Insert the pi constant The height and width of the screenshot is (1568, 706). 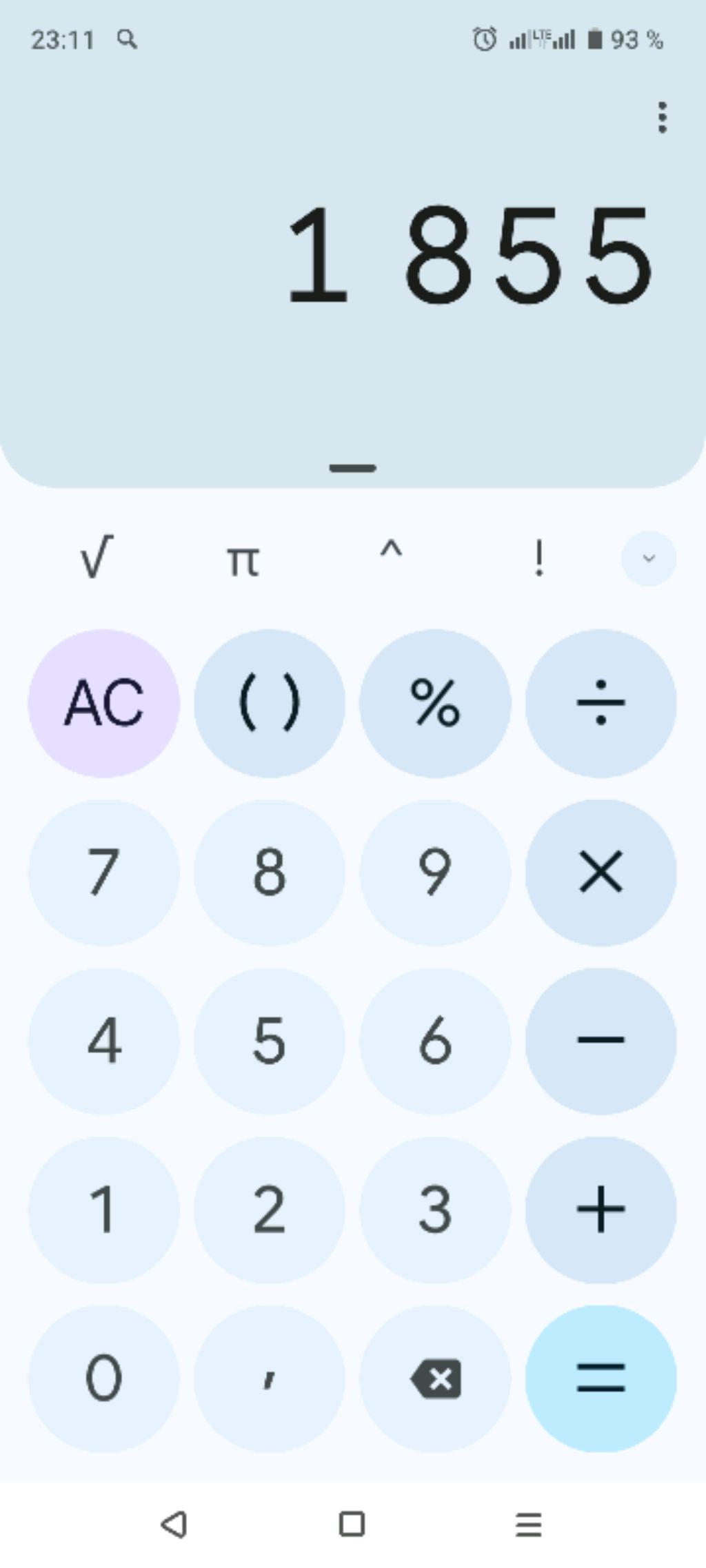pyautogui.click(x=243, y=560)
